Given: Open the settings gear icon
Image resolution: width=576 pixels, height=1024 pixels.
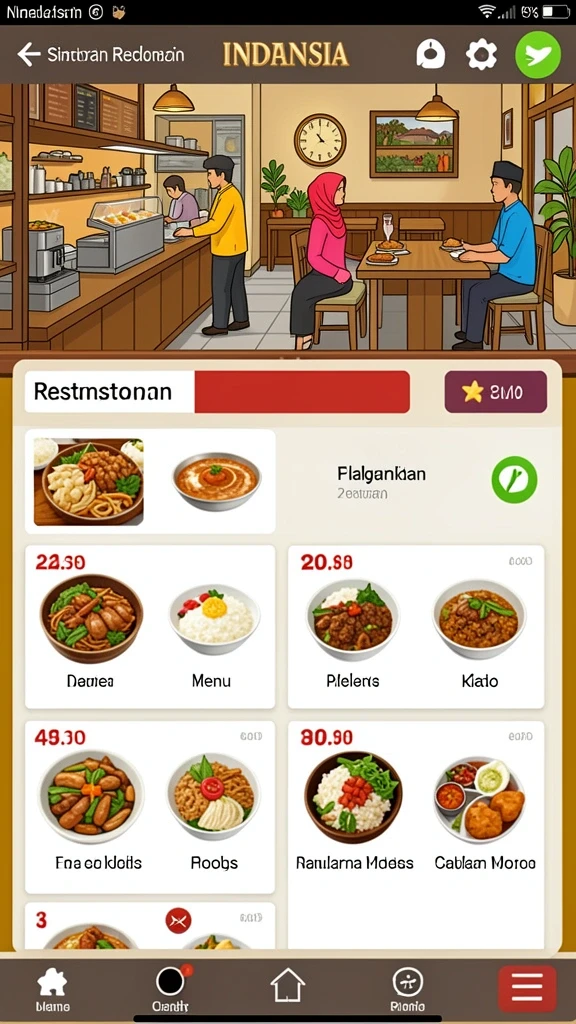Looking at the screenshot, I should click(x=481, y=54).
